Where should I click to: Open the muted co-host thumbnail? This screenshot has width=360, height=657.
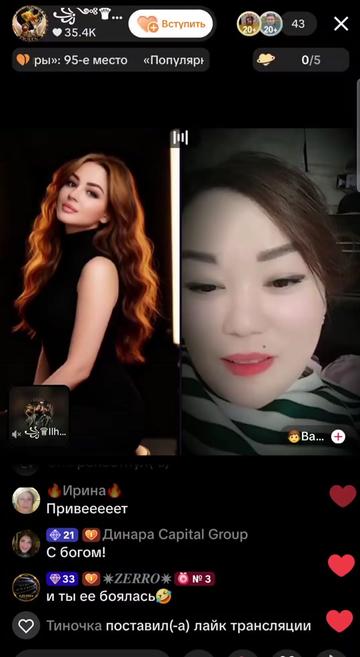(39, 416)
